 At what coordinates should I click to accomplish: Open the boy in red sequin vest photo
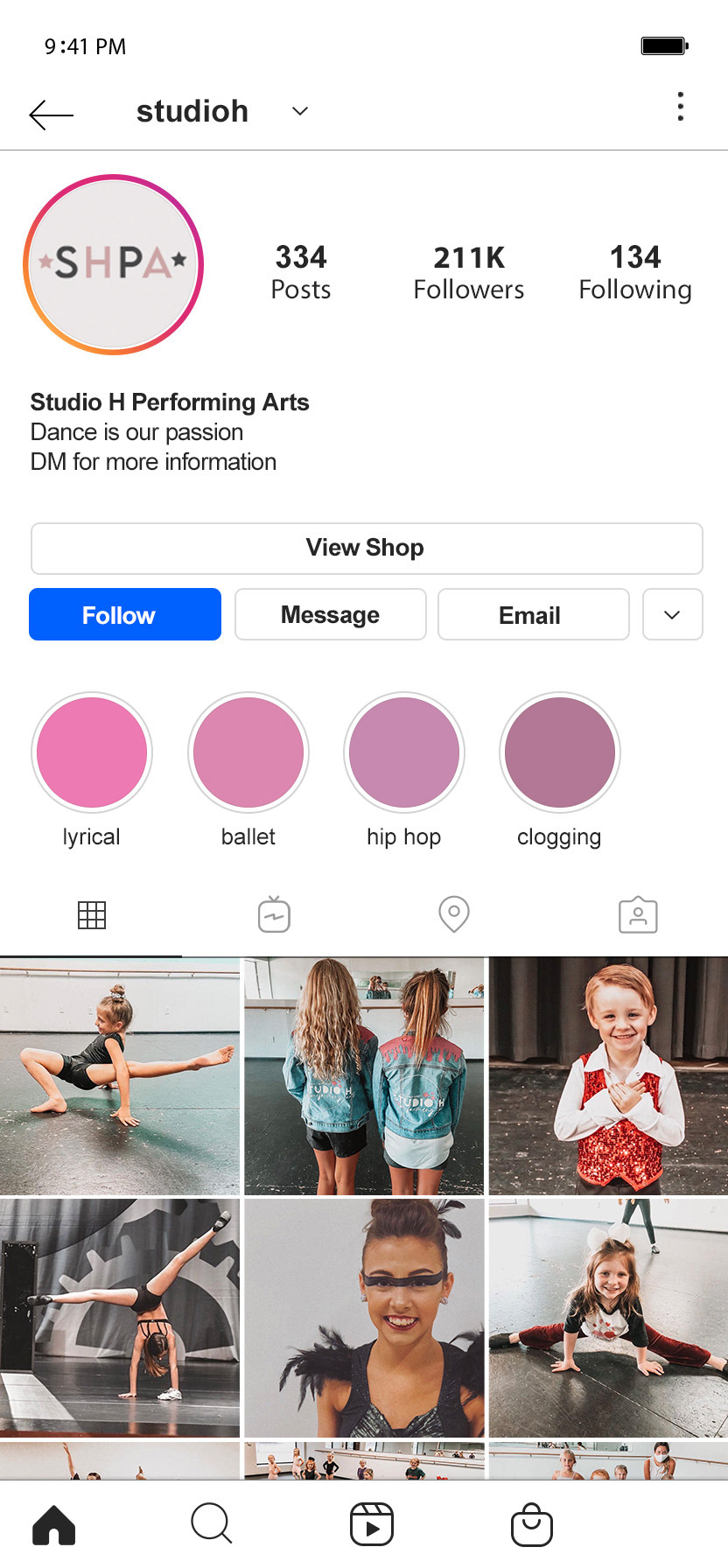tap(608, 1075)
